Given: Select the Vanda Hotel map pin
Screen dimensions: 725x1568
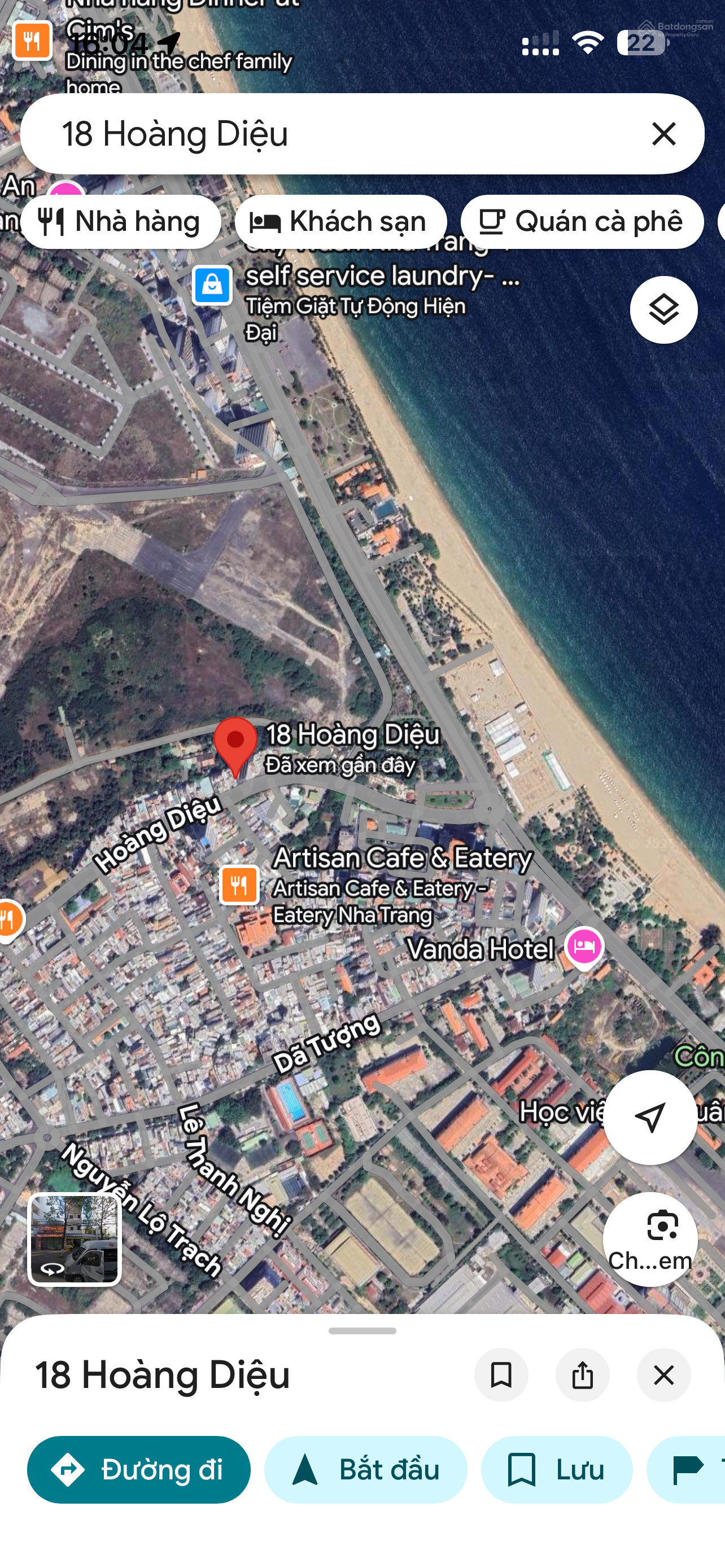Looking at the screenshot, I should [584, 947].
